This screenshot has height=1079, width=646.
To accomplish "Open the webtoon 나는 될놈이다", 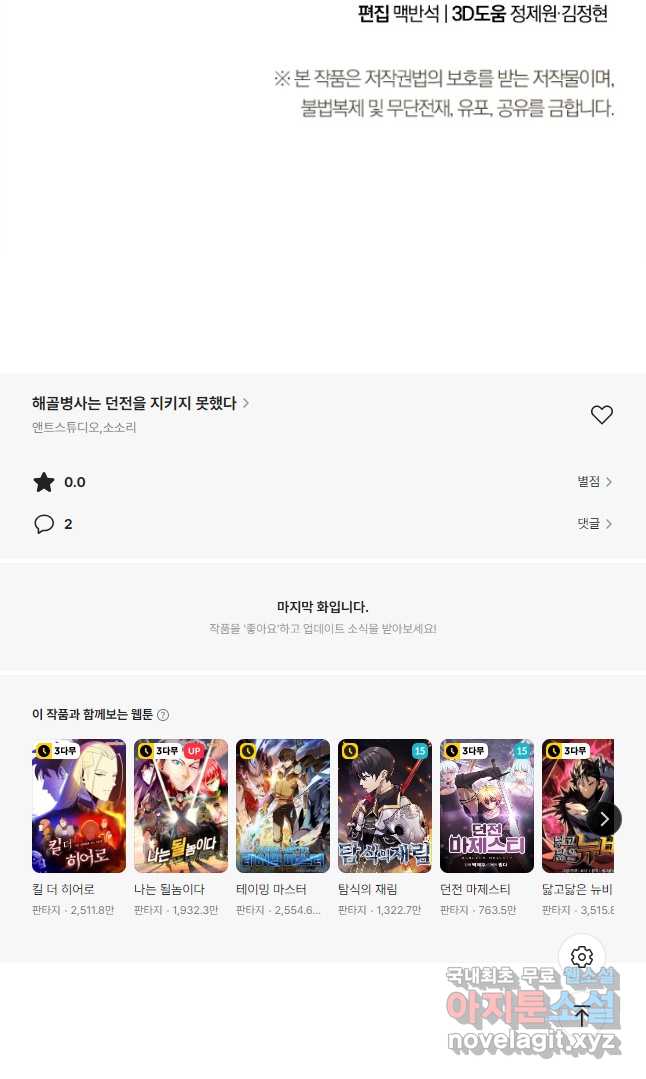I will pyautogui.click(x=181, y=806).
